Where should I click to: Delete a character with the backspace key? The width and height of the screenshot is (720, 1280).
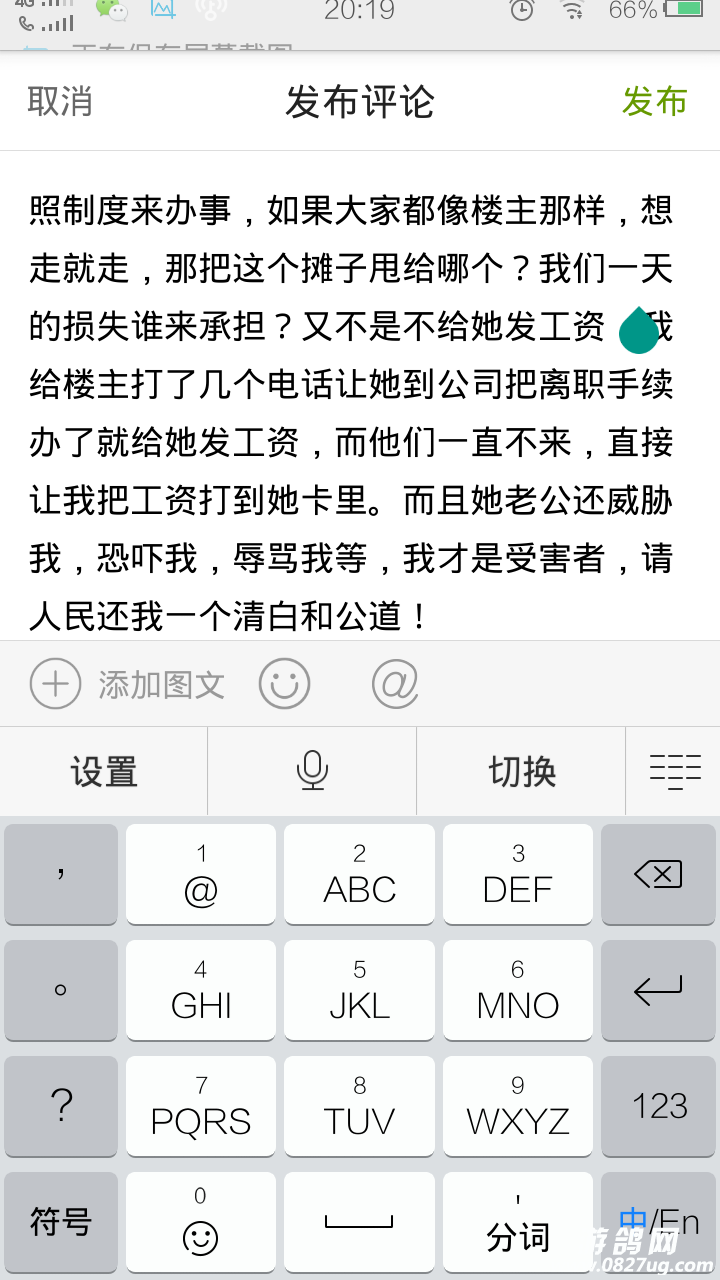pyautogui.click(x=658, y=875)
